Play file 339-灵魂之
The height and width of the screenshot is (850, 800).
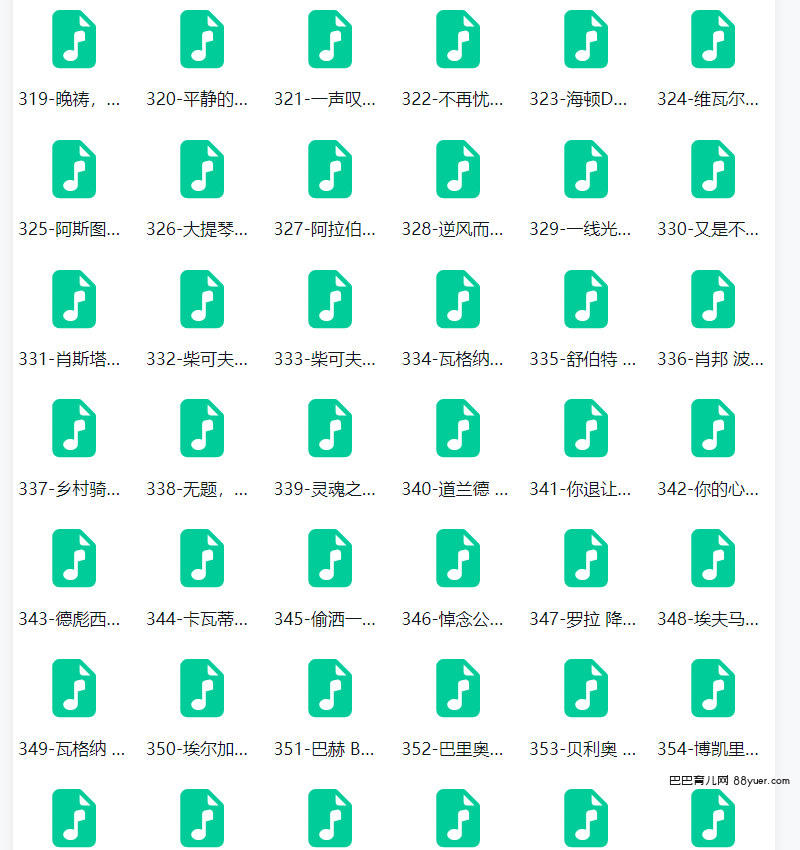click(330, 428)
